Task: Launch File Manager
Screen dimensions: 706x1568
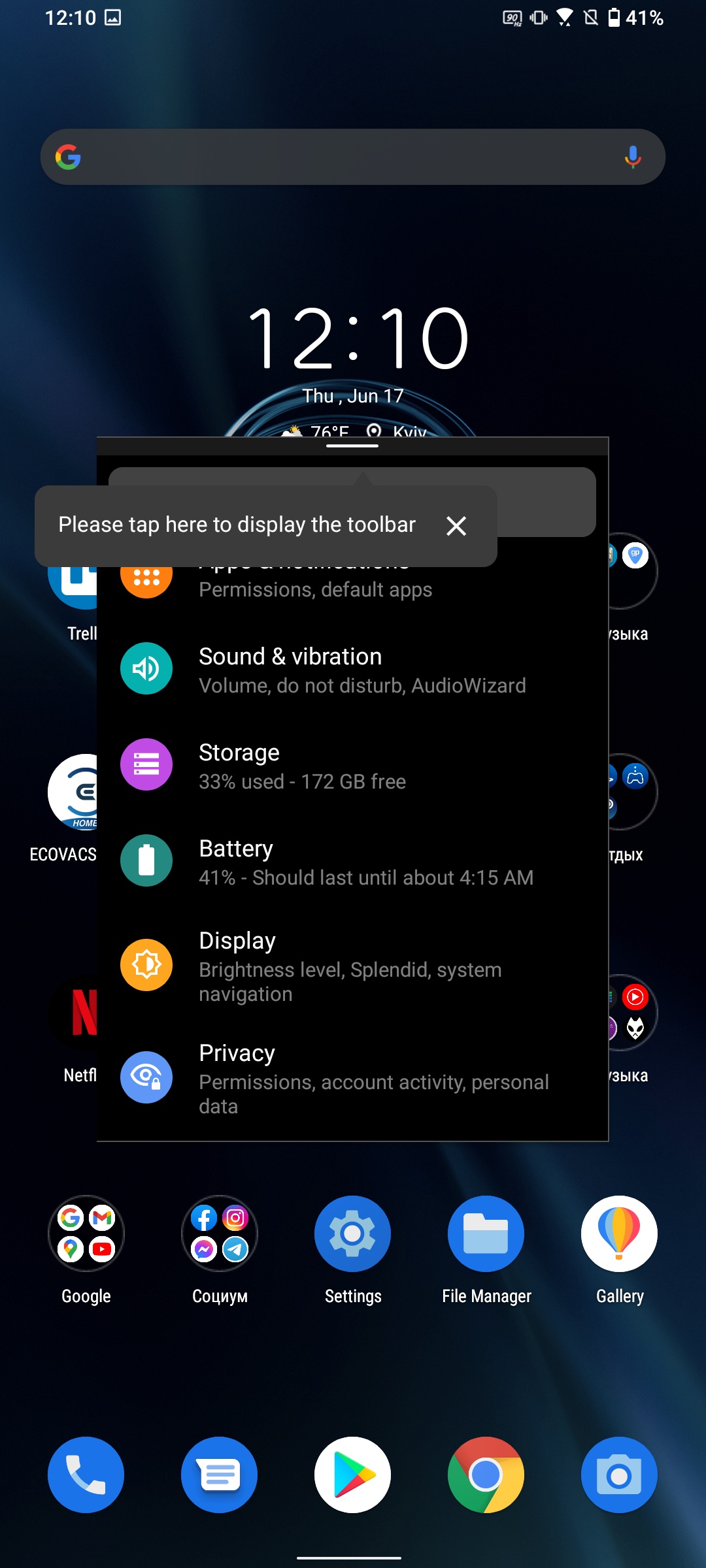Action: (486, 1233)
